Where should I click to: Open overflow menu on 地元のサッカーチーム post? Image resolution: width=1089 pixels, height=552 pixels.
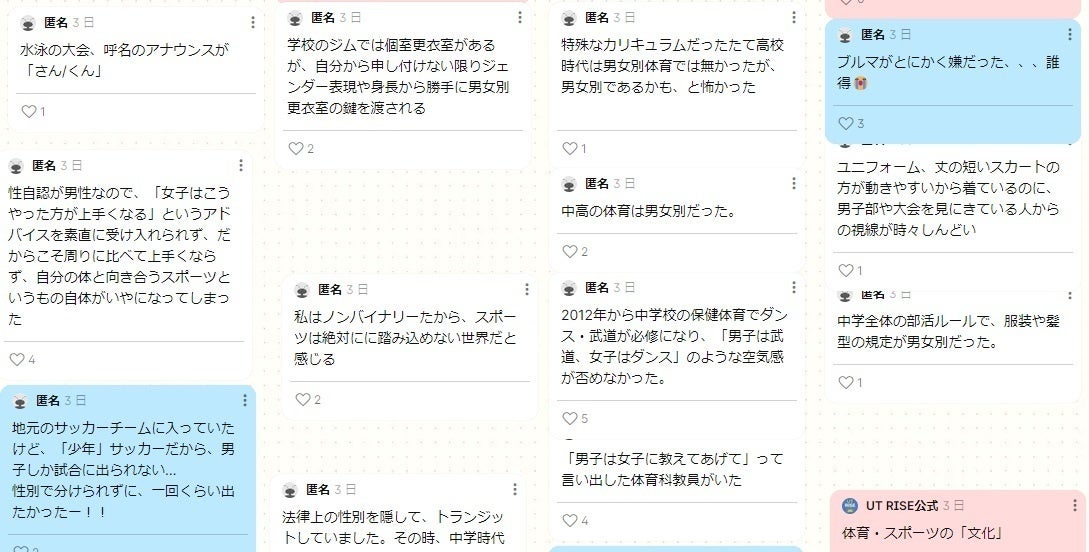pos(244,401)
